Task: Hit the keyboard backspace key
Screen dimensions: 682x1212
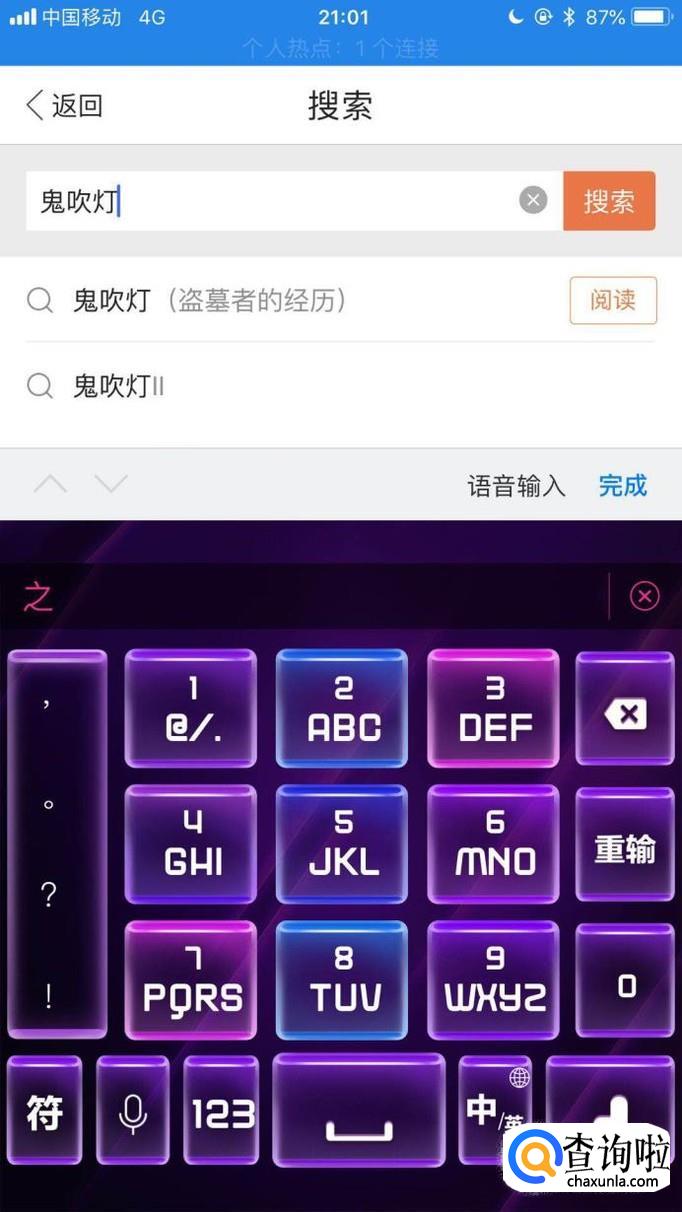Action: pyautogui.click(x=625, y=713)
